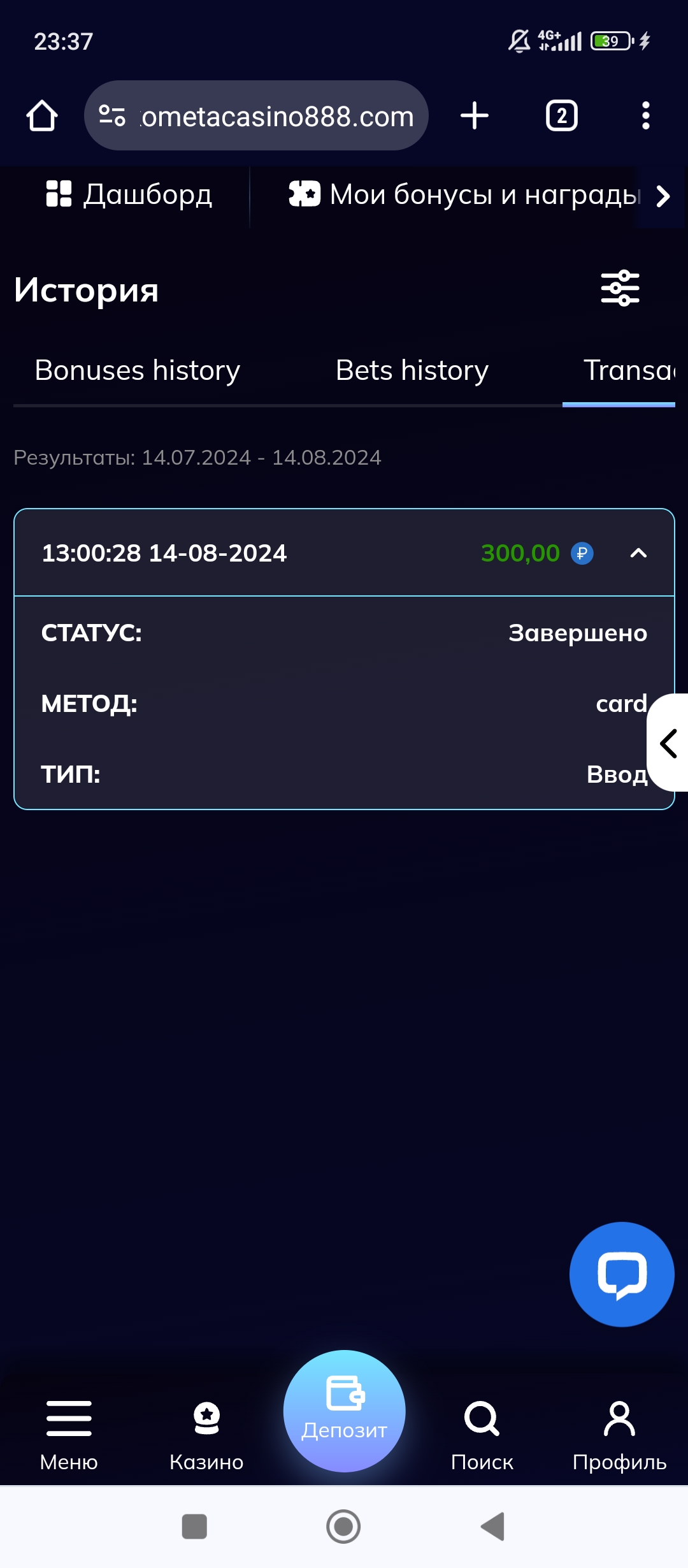
Task: Open the history filter settings icon
Action: (x=620, y=288)
